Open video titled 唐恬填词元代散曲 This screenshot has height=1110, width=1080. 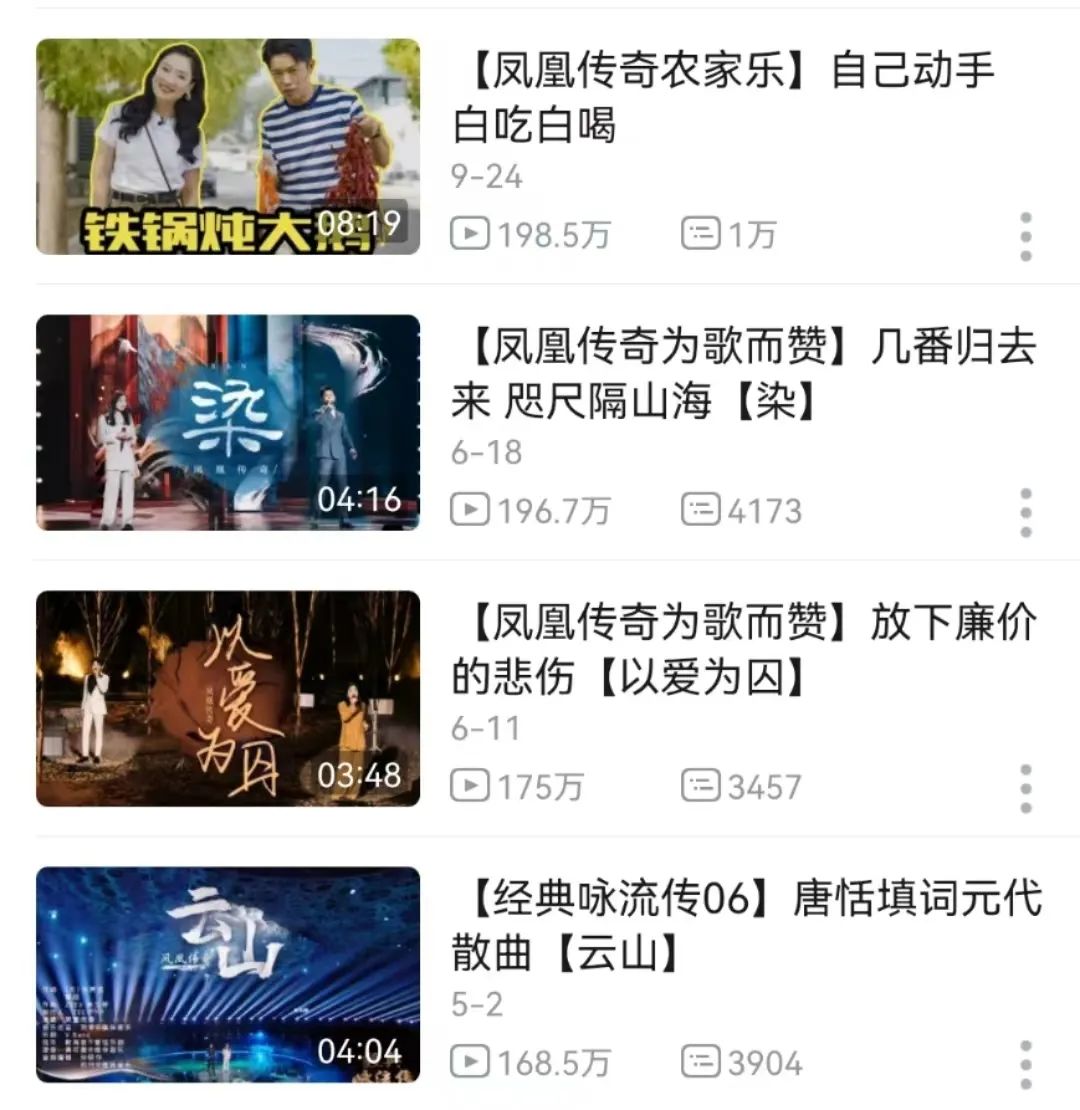click(746, 927)
